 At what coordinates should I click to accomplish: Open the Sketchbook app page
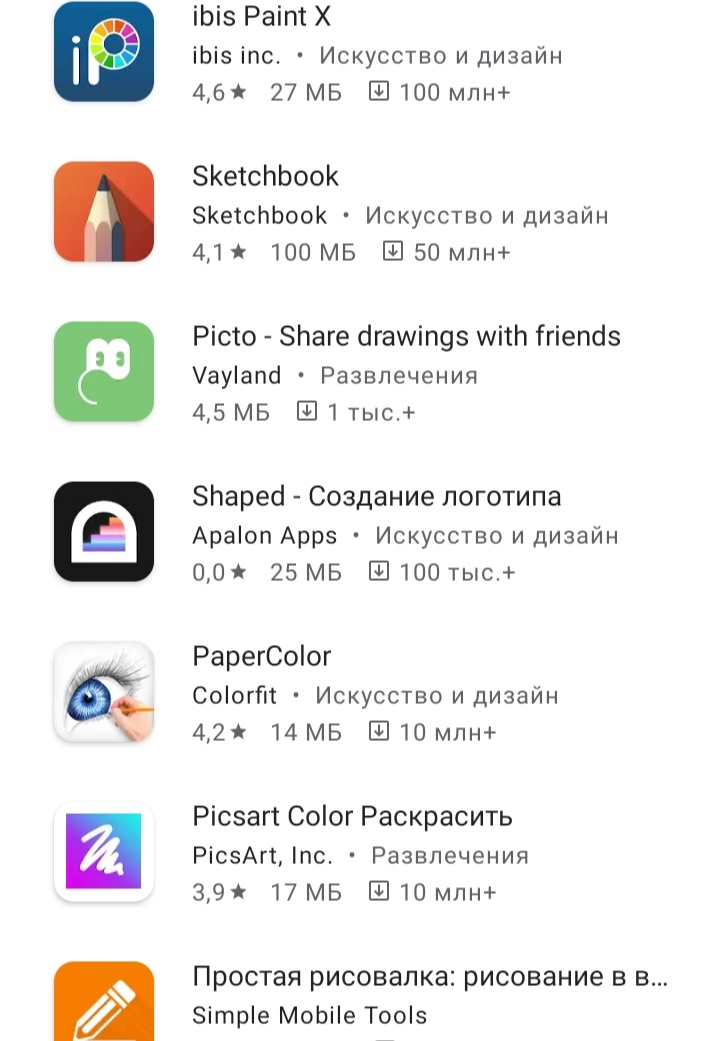[265, 176]
